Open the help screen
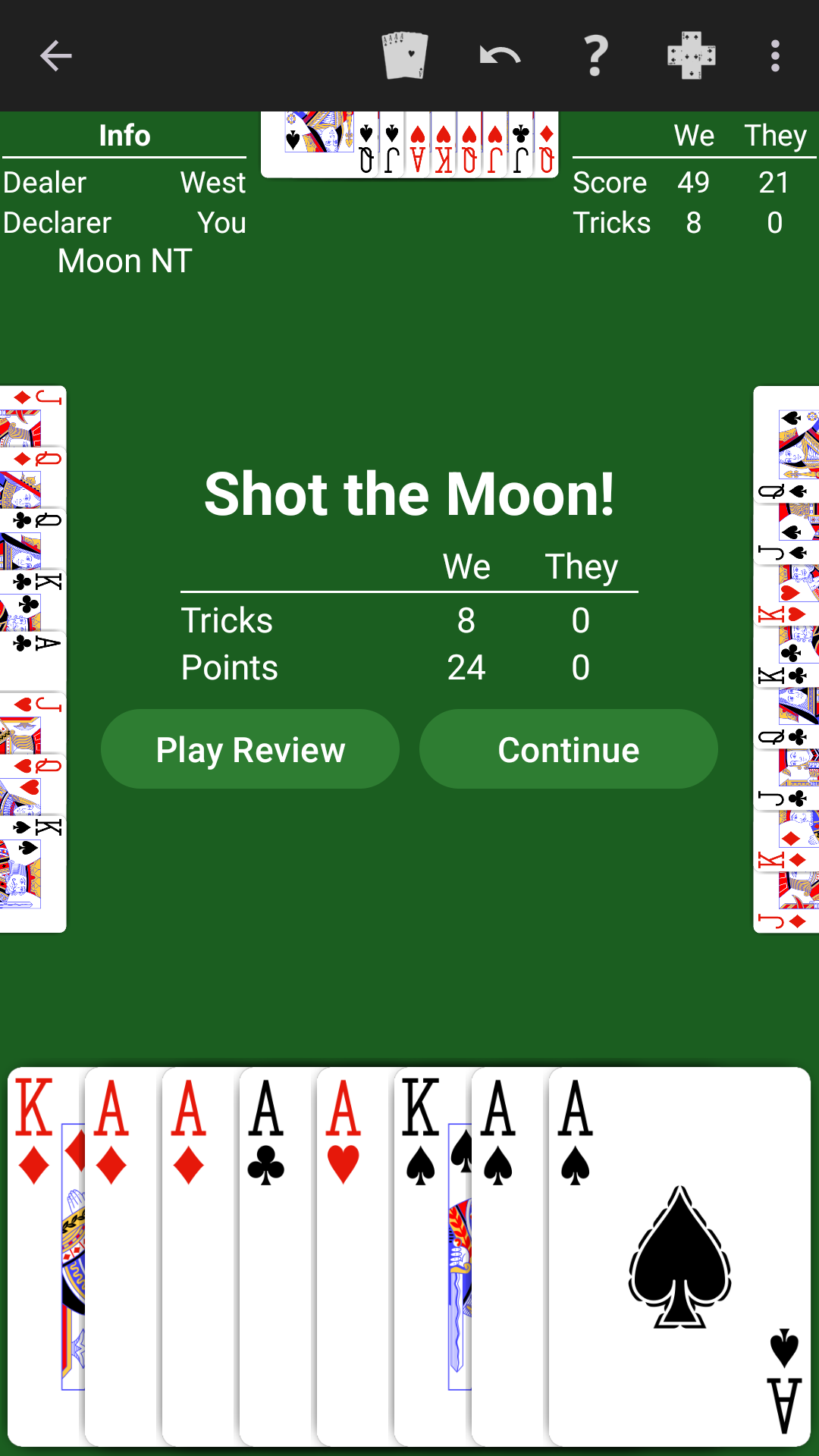Image resolution: width=819 pixels, height=1456 pixels. pyautogui.click(x=595, y=55)
